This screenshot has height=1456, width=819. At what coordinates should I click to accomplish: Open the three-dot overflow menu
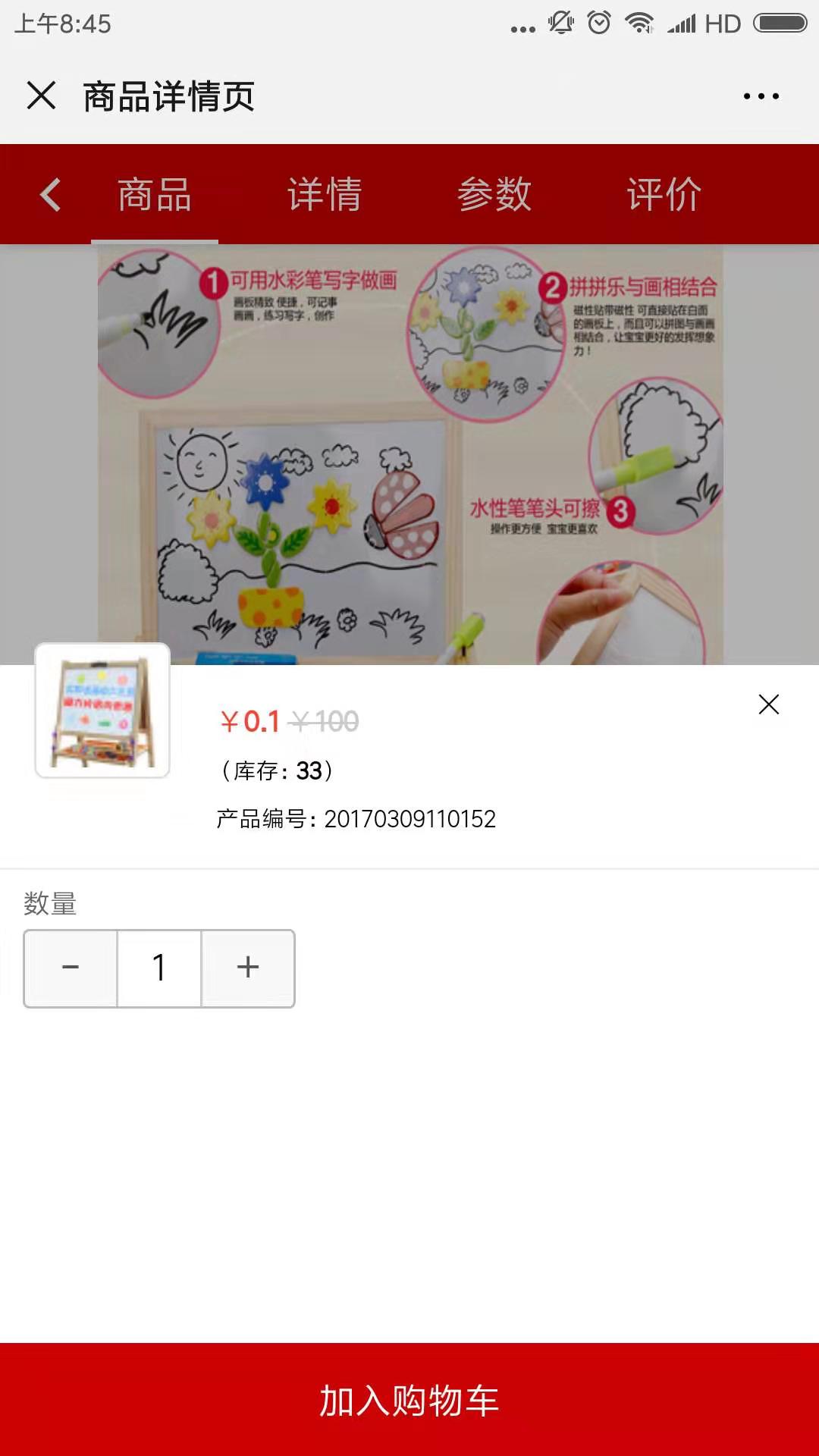761,96
